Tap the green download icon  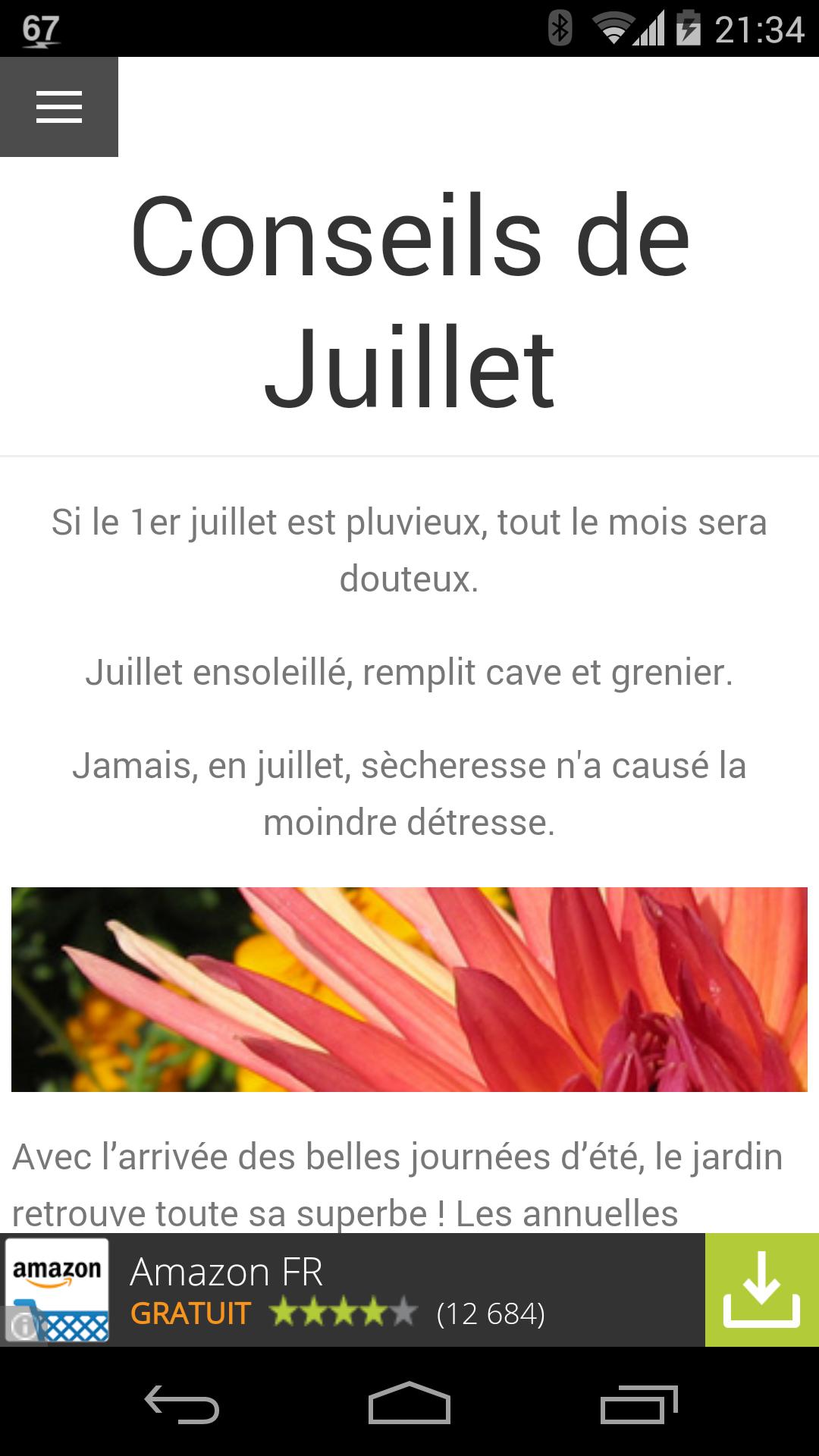click(x=762, y=1289)
